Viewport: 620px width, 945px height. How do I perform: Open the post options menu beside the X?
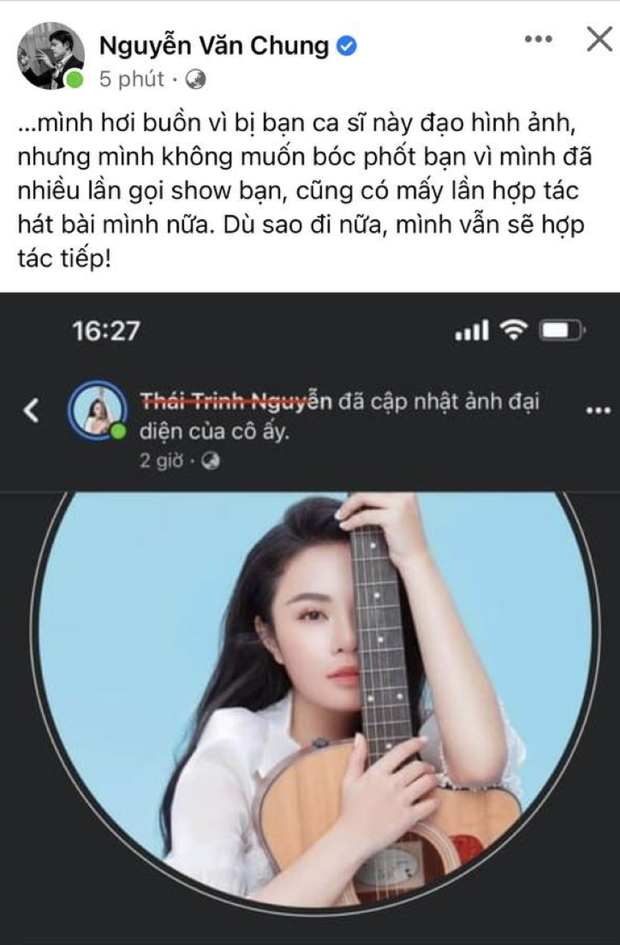[x=539, y=40]
